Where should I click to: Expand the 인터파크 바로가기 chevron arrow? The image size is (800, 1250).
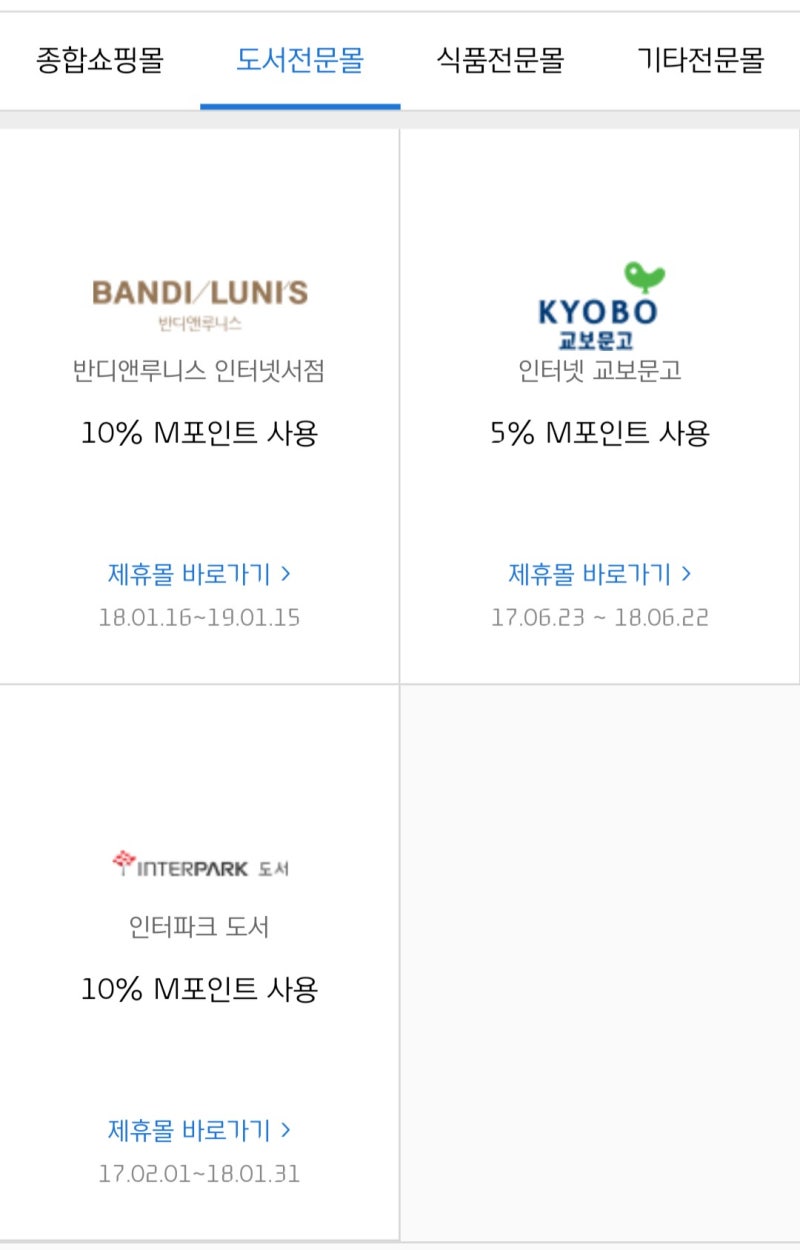click(287, 1129)
